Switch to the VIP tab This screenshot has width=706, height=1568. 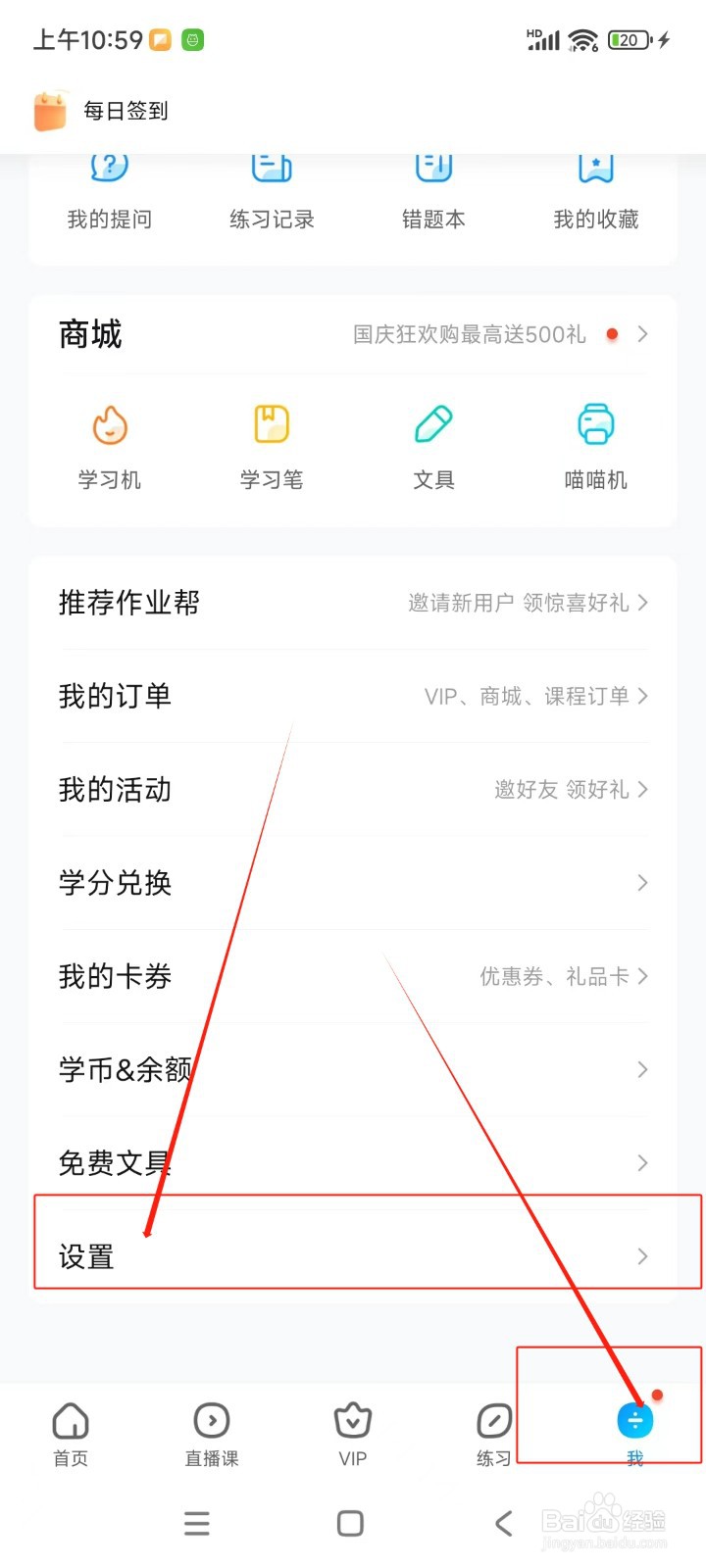(x=353, y=1435)
